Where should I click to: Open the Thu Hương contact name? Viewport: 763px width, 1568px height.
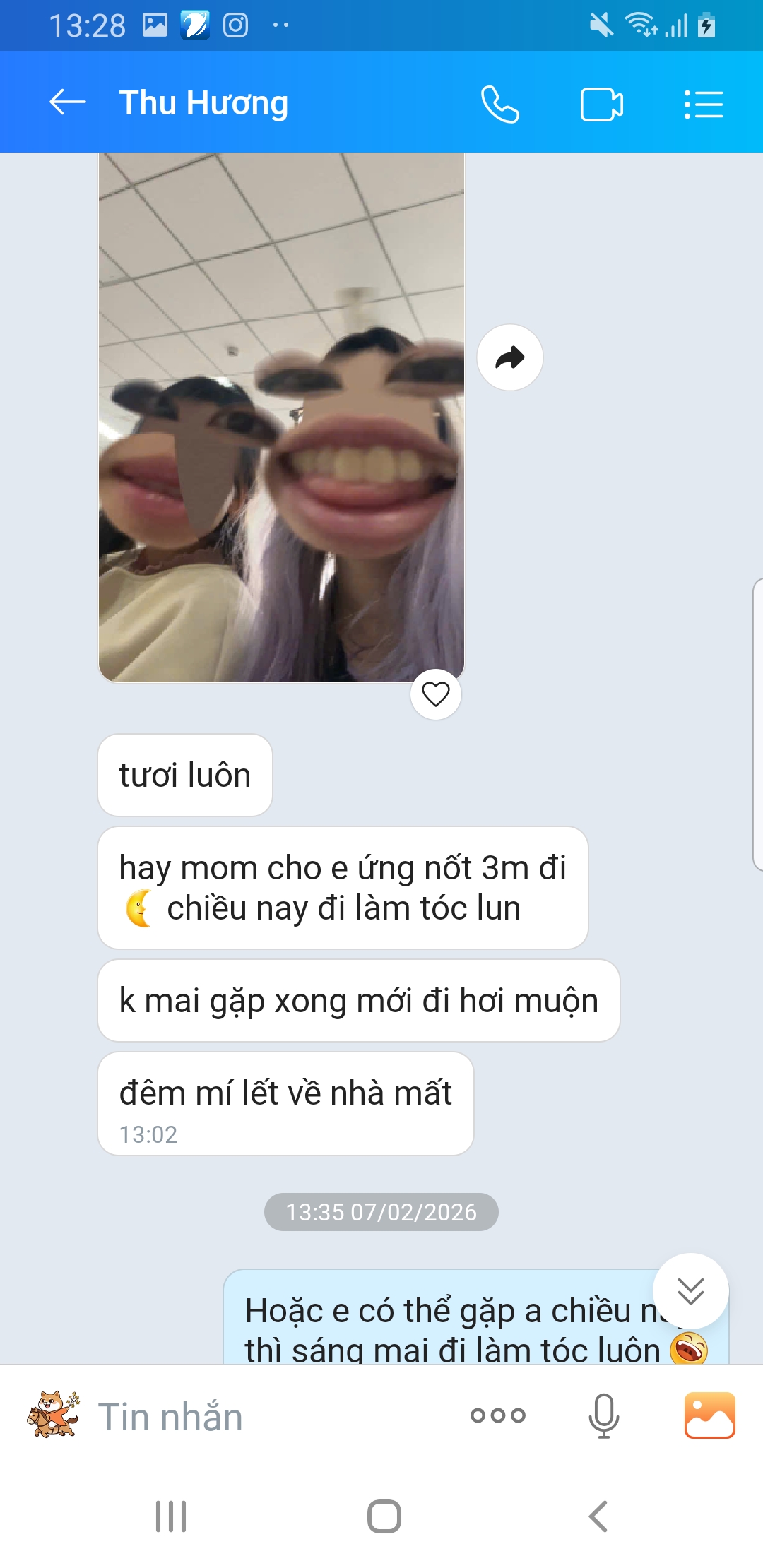click(x=203, y=103)
